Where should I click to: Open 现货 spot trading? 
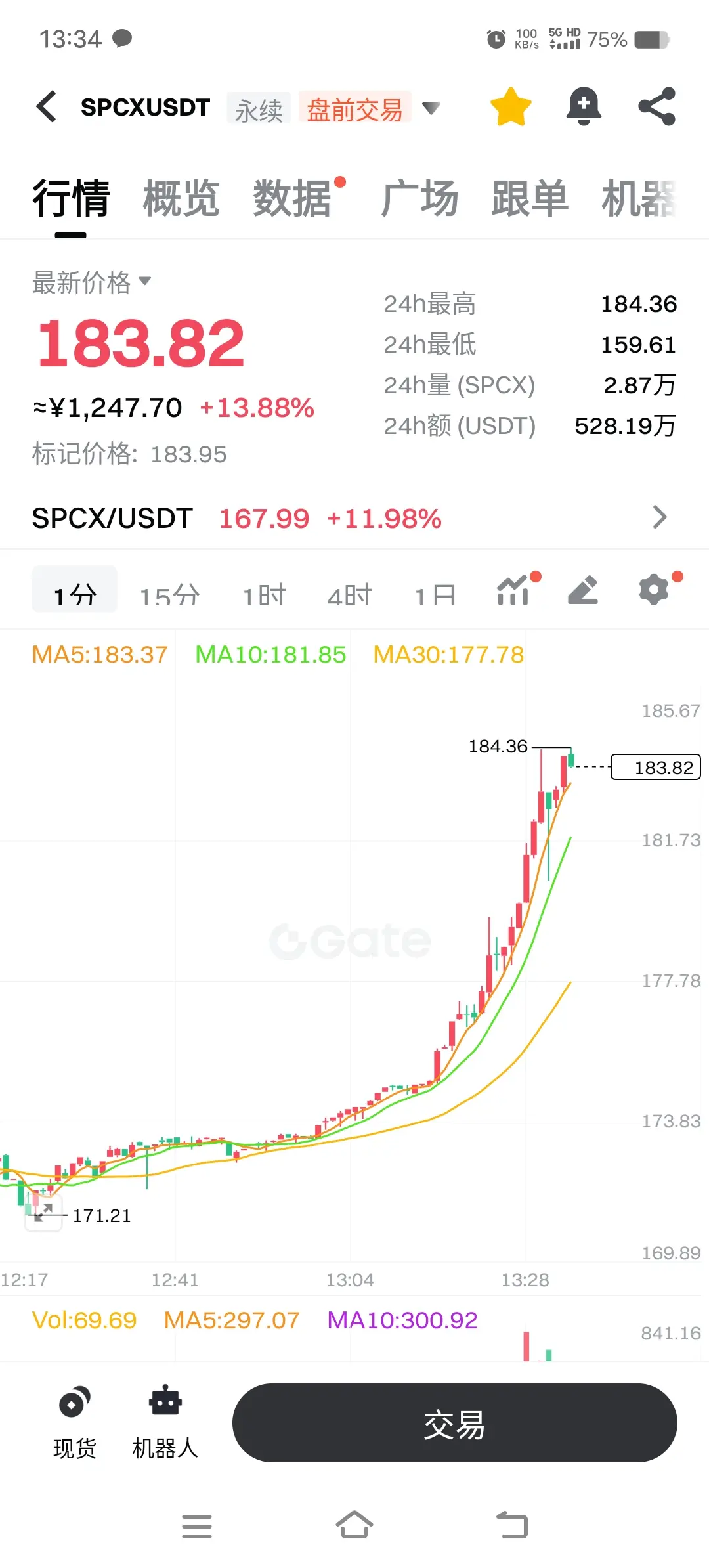tap(75, 1422)
